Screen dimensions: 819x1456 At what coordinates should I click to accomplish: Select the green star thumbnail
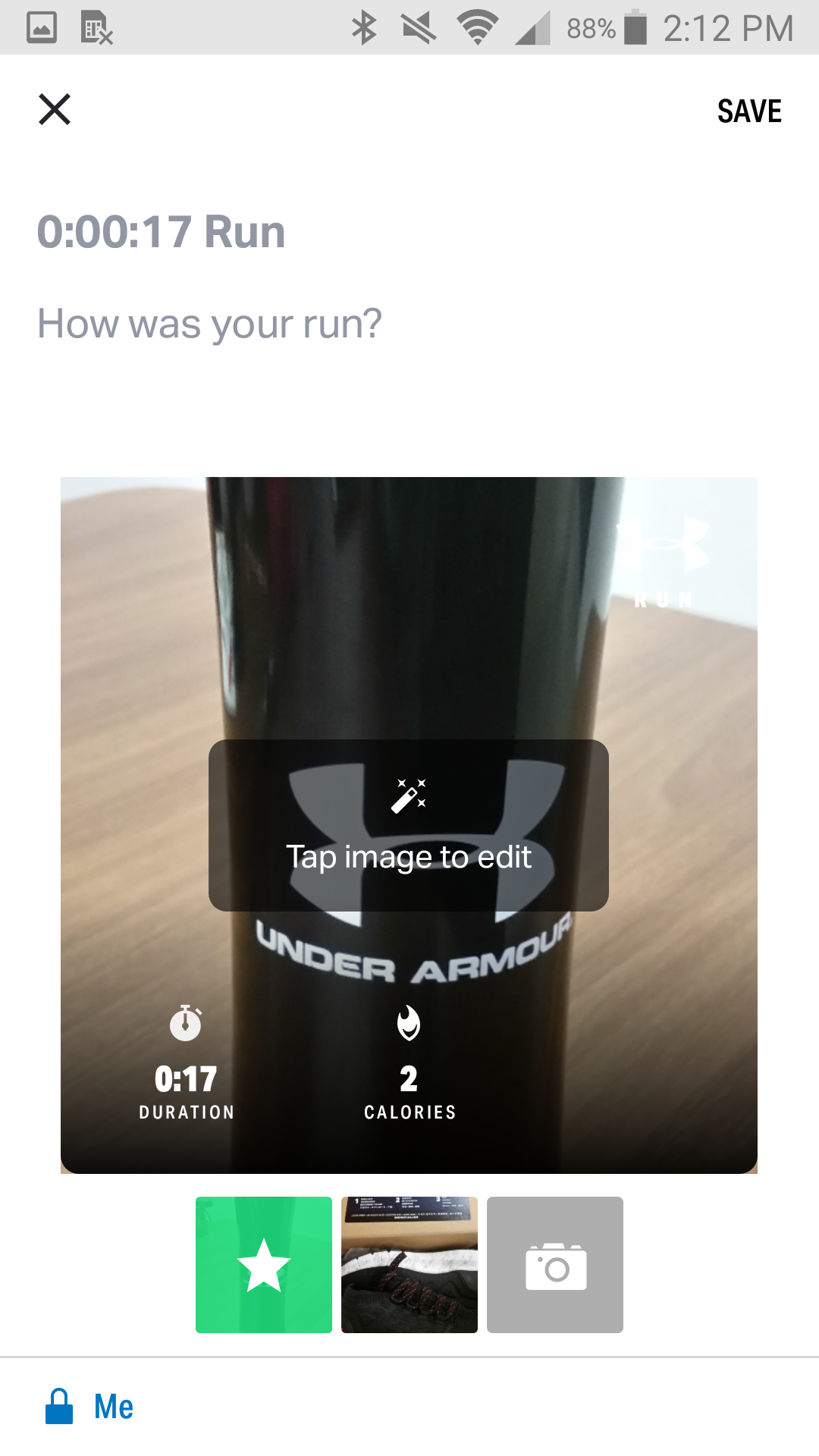click(264, 1264)
